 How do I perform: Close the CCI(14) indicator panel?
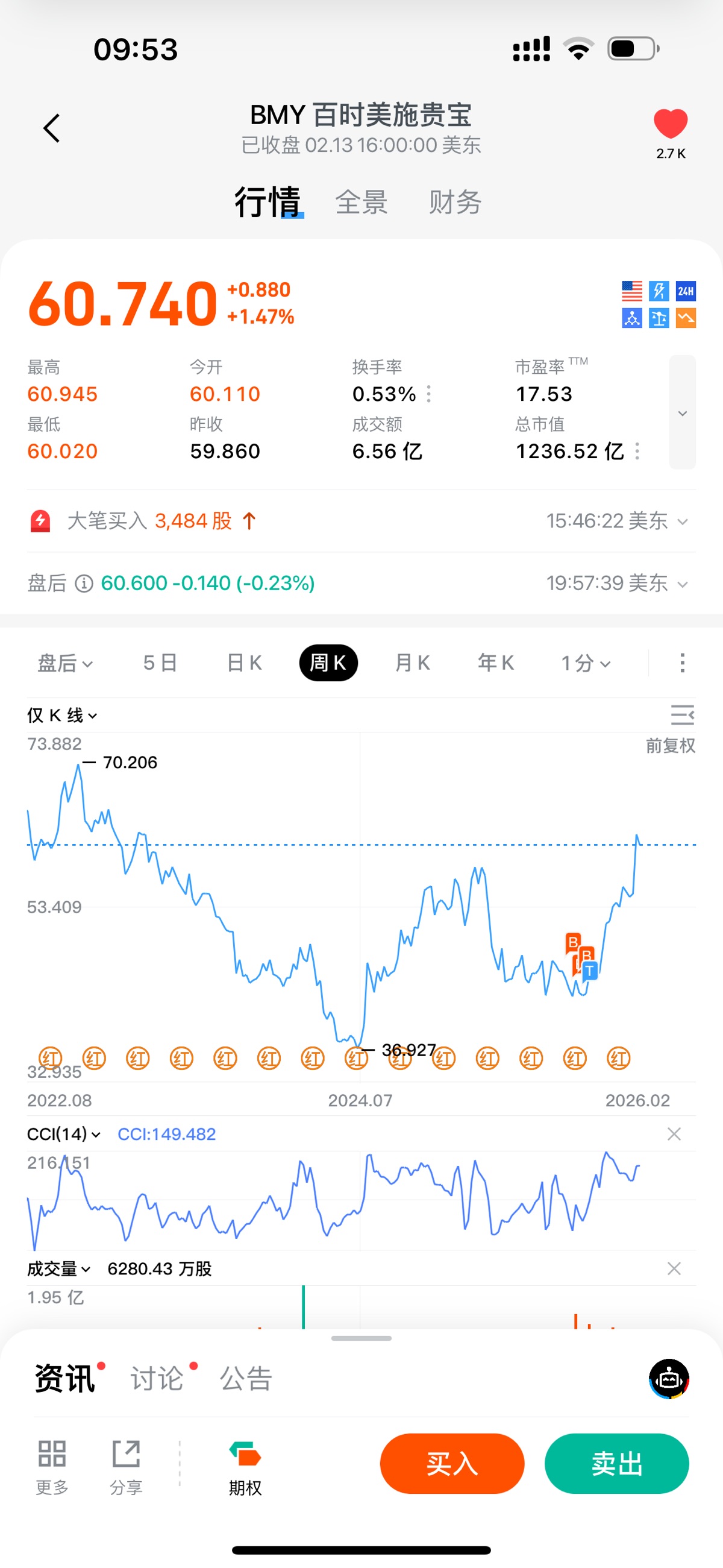pos(674,1134)
